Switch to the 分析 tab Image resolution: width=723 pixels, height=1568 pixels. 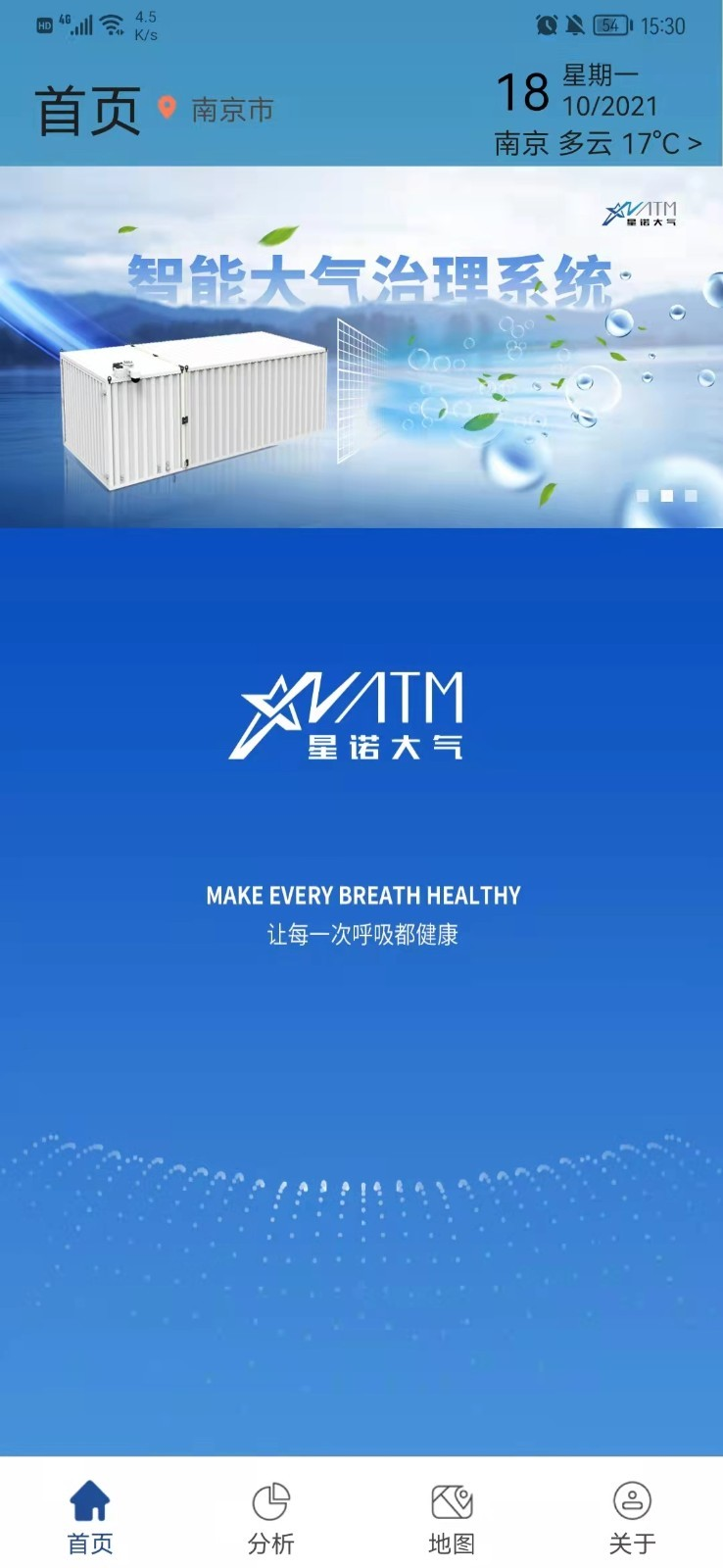click(x=271, y=1517)
